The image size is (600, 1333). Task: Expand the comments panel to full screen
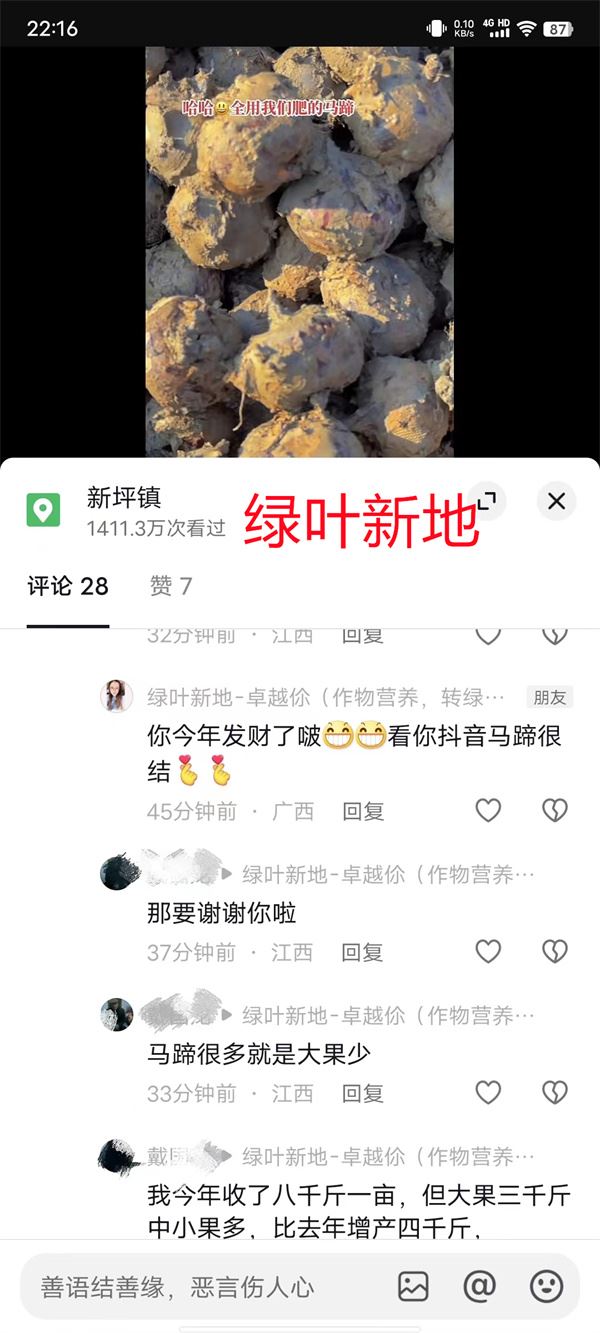pos(487,501)
